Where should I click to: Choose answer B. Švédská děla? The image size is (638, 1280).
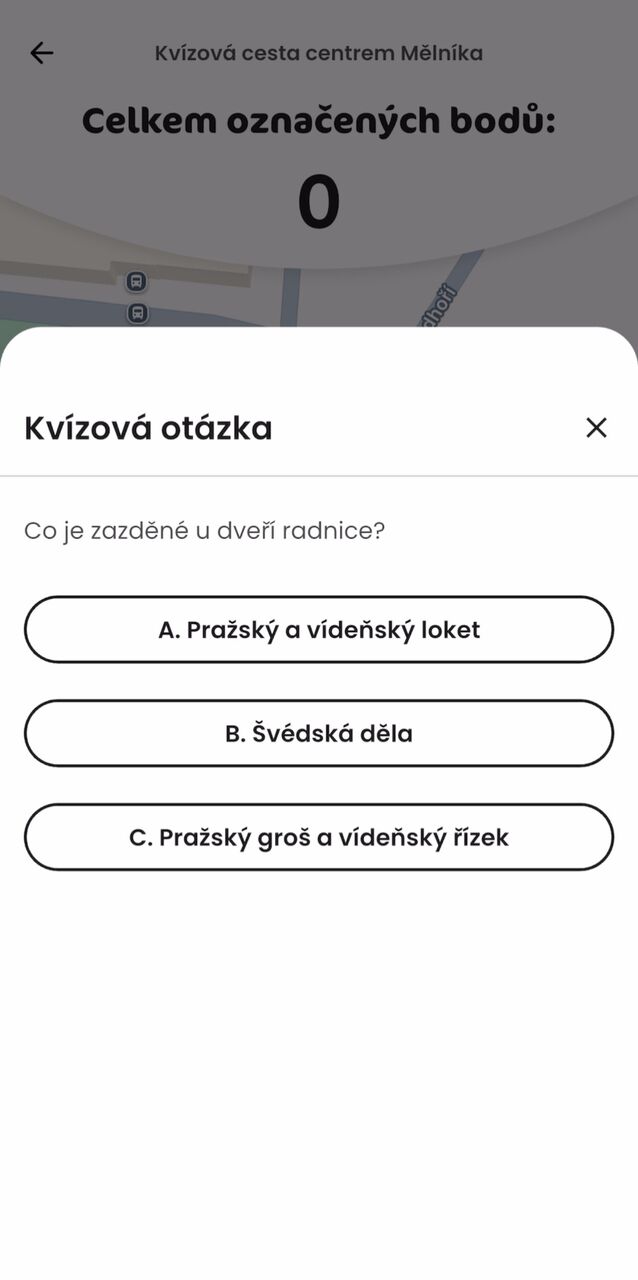(x=319, y=733)
